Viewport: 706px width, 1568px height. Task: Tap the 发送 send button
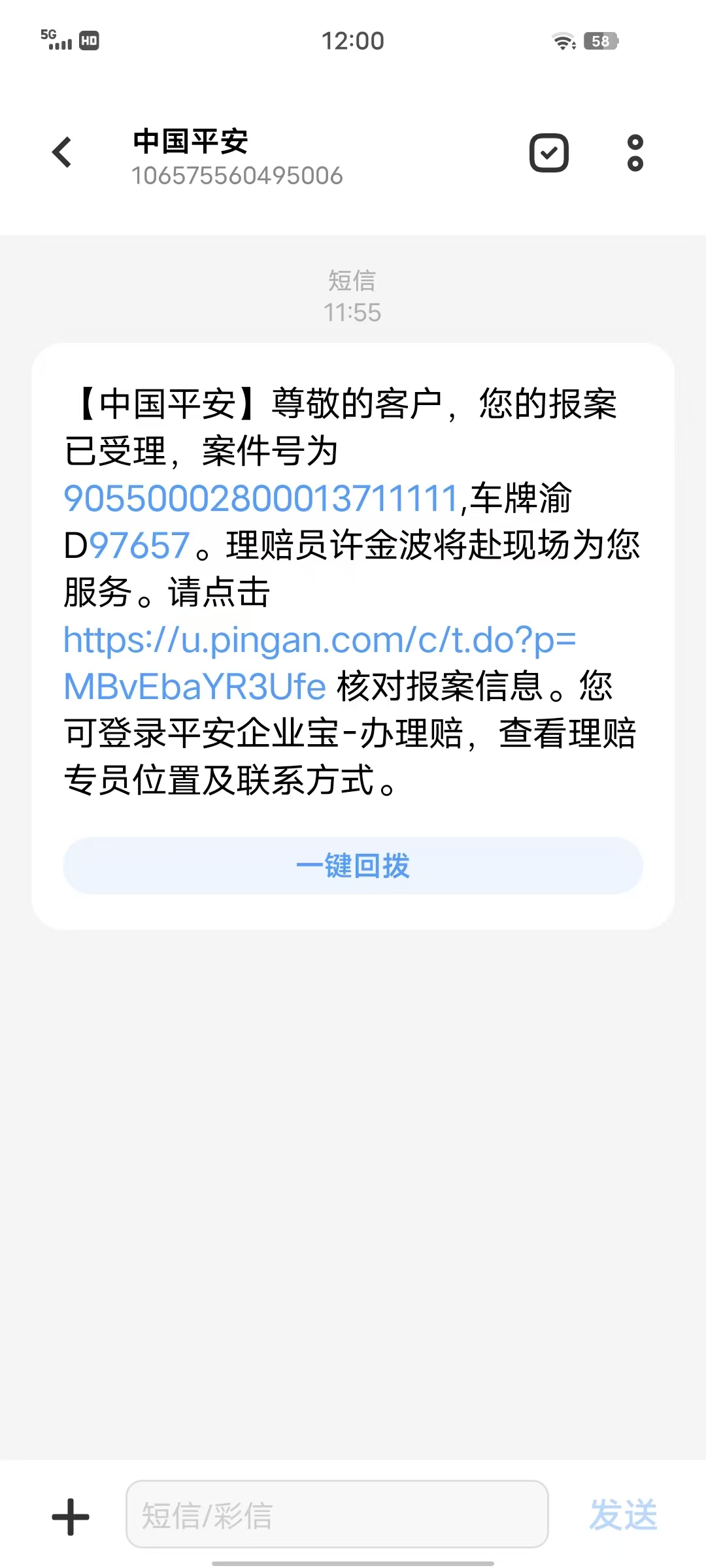pos(622,1515)
